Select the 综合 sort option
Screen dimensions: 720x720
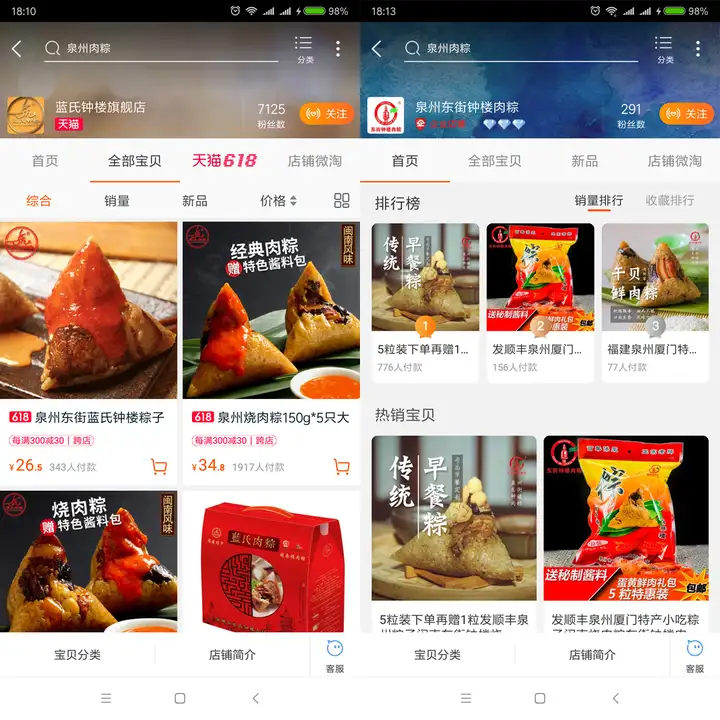(39, 201)
